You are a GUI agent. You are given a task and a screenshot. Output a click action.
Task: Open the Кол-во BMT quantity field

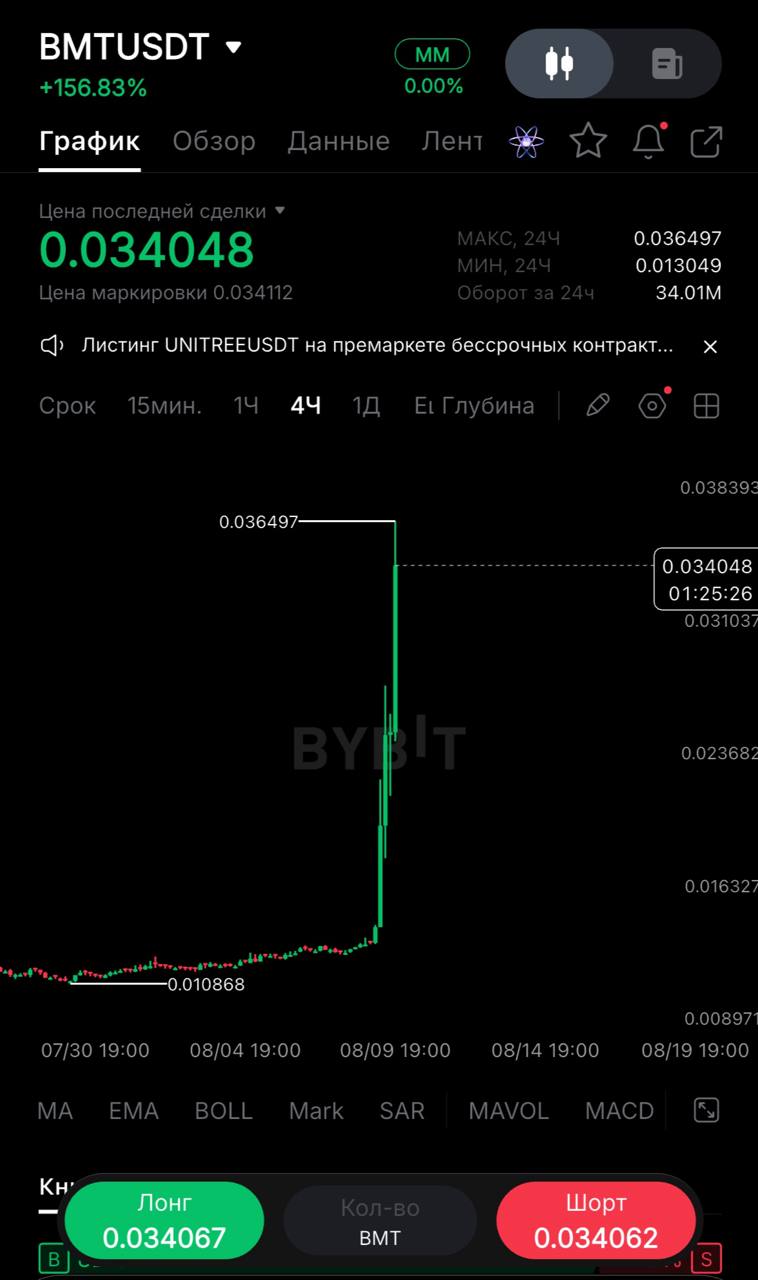(380, 1222)
